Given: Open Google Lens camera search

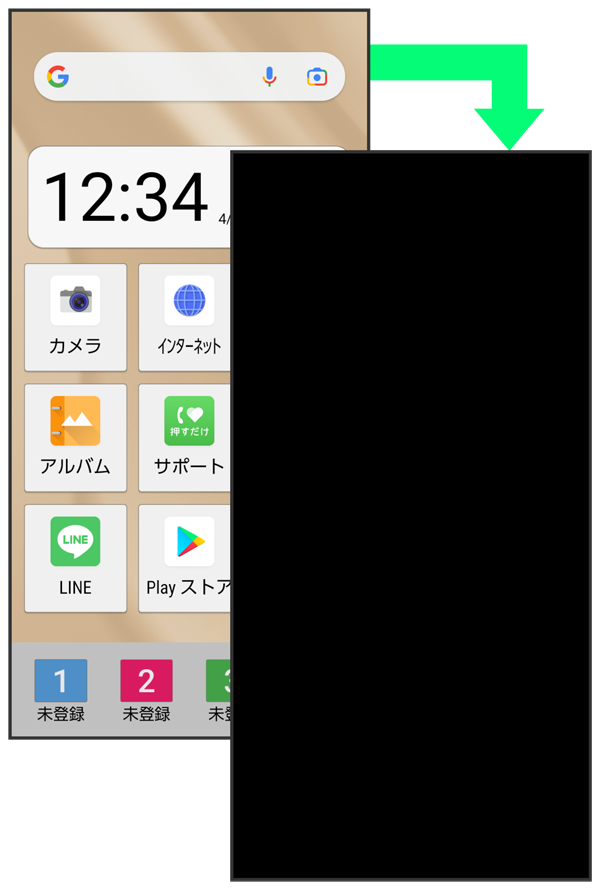Looking at the screenshot, I should [x=317, y=77].
